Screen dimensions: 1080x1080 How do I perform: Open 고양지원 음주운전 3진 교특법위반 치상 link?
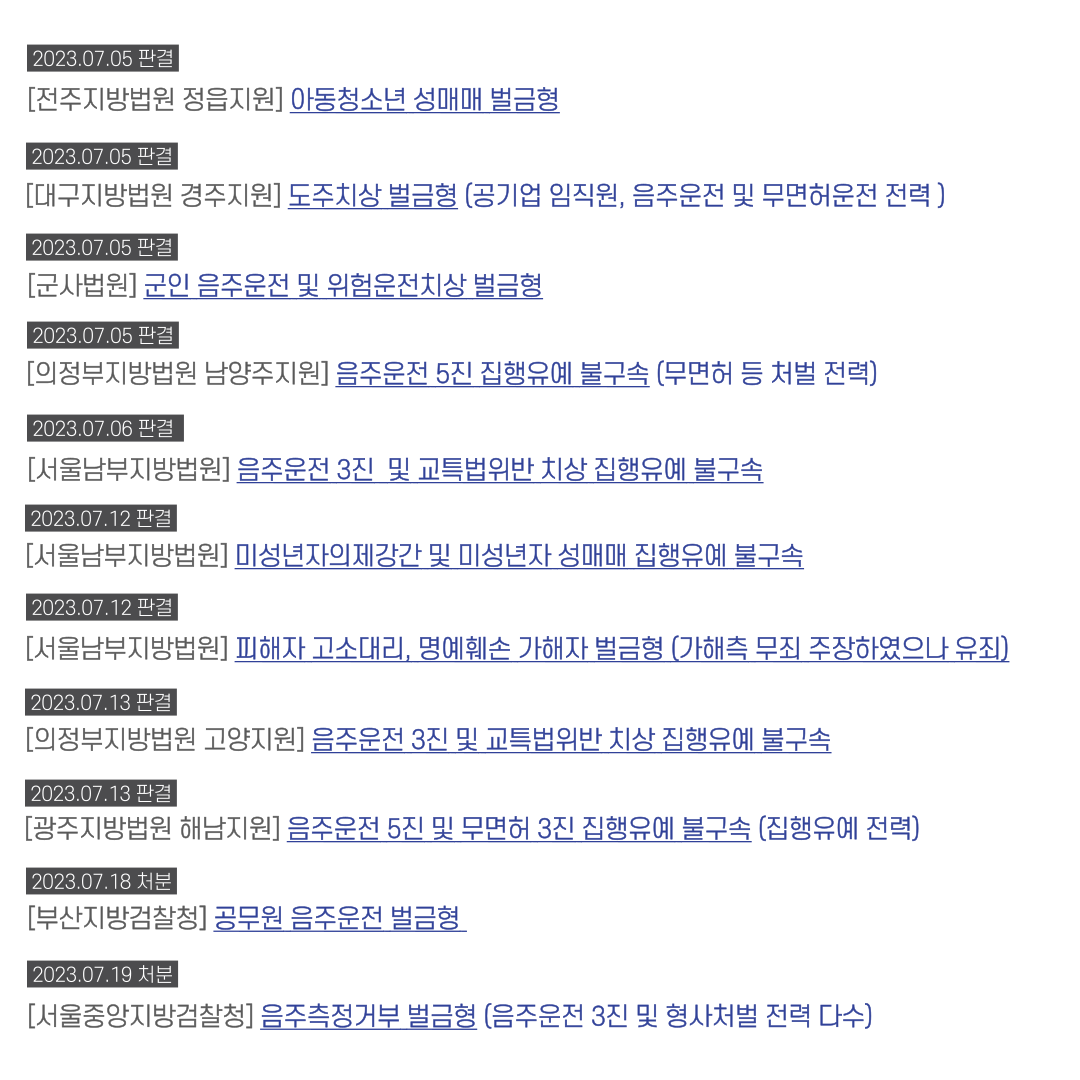(570, 739)
